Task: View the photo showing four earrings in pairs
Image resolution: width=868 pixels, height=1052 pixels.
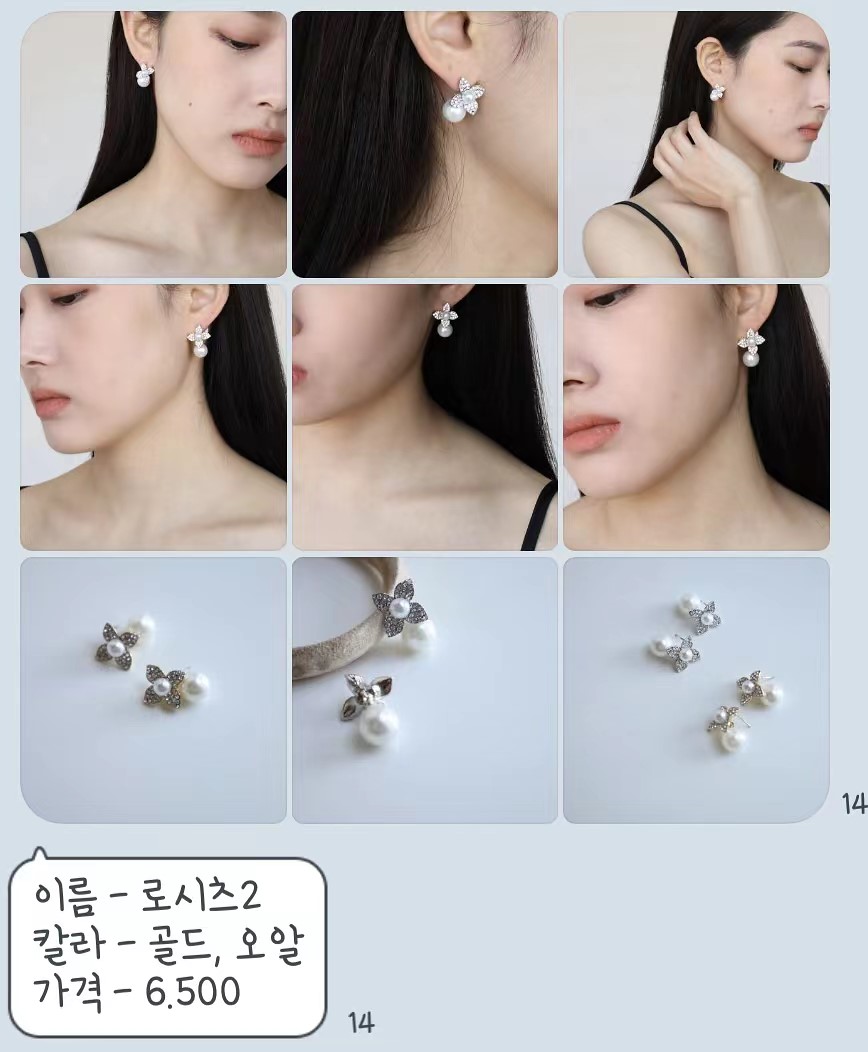Action: [696, 690]
